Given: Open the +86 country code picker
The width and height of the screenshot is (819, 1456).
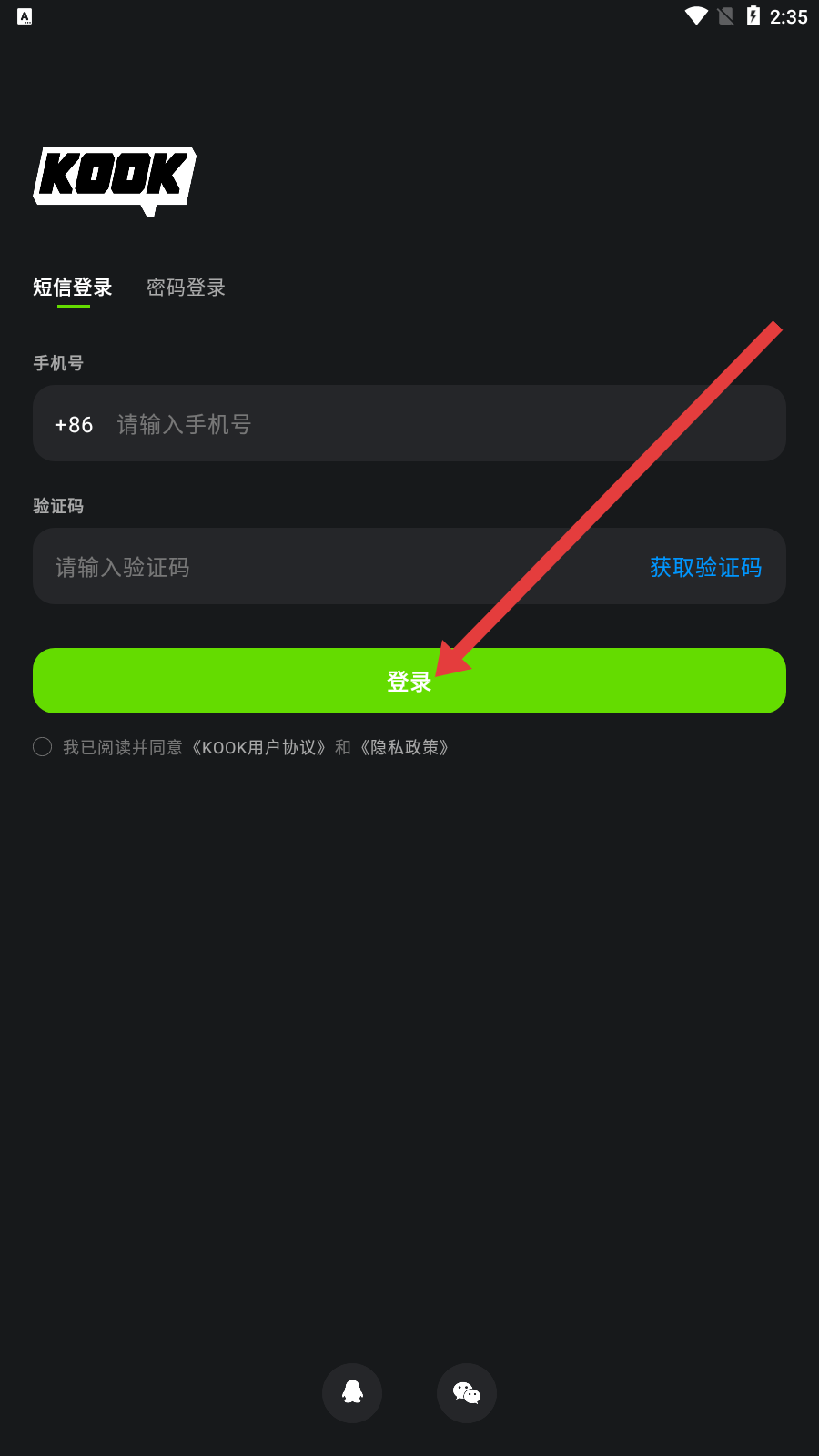Looking at the screenshot, I should click(74, 424).
